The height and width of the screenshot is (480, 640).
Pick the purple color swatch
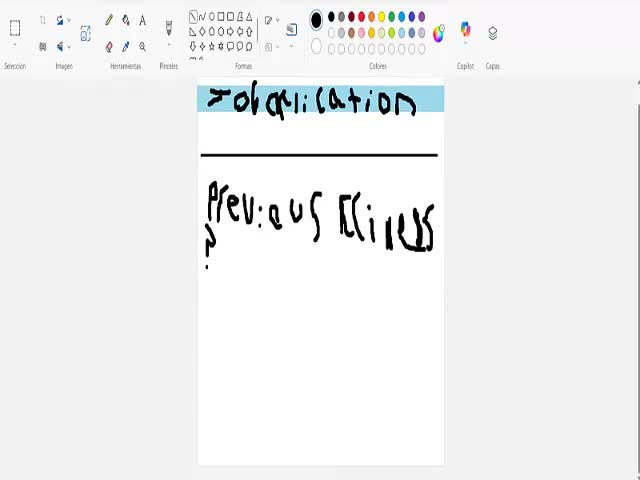click(421, 17)
